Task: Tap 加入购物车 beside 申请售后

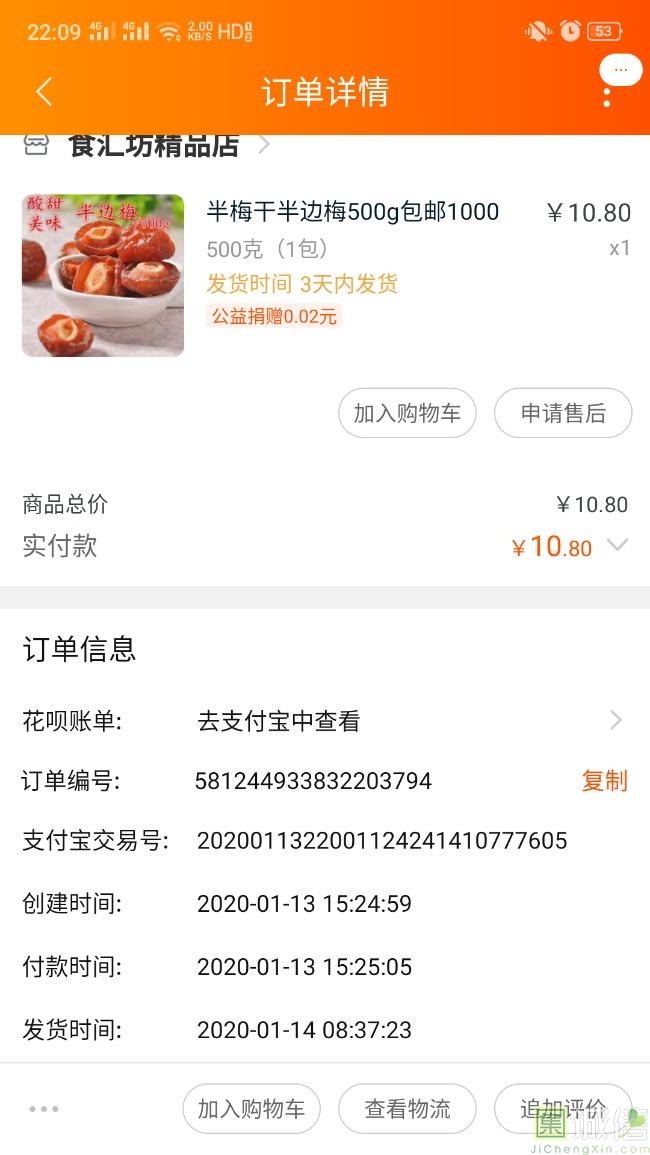Action: [407, 413]
